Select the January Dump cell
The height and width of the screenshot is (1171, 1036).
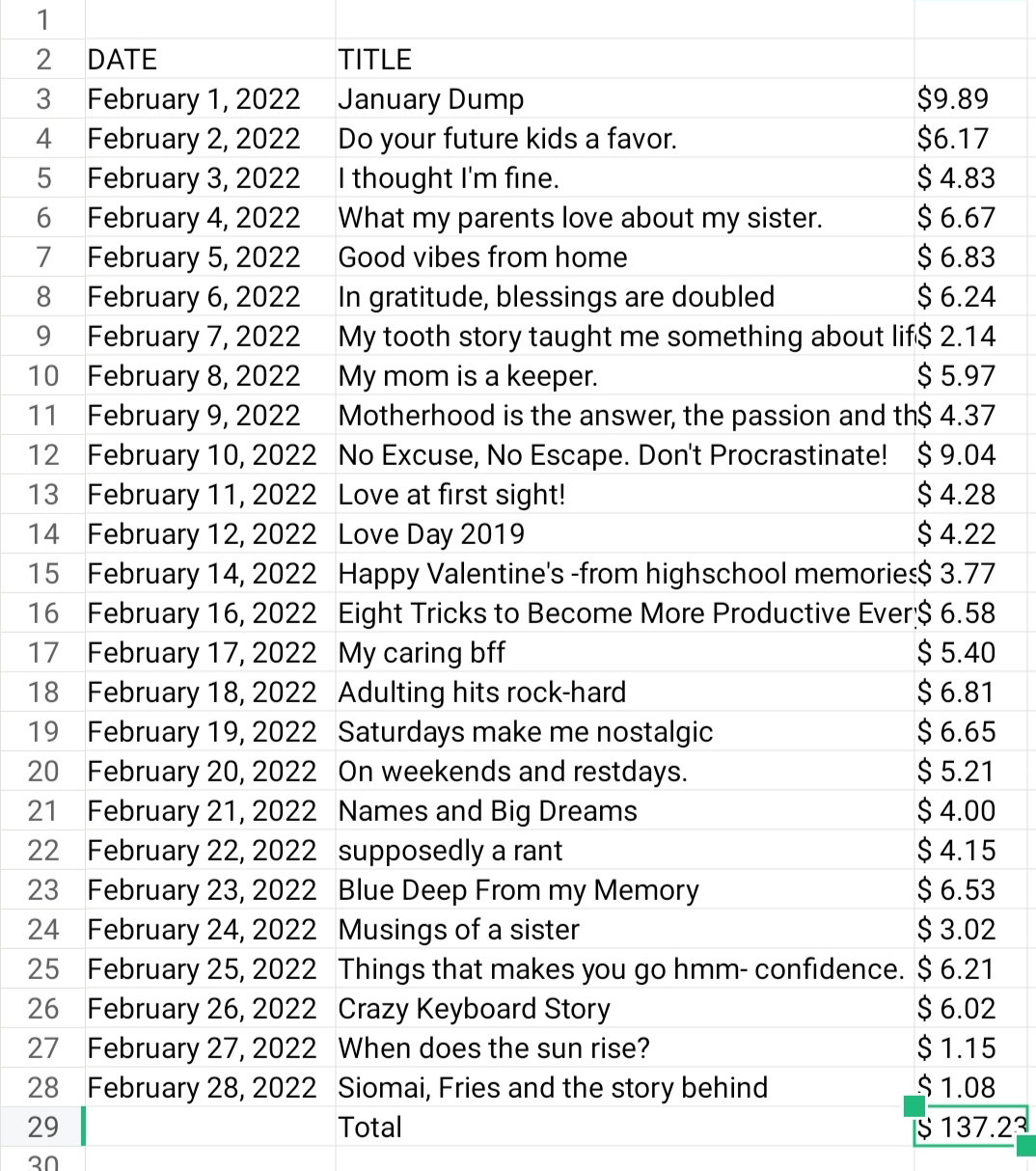(x=624, y=98)
